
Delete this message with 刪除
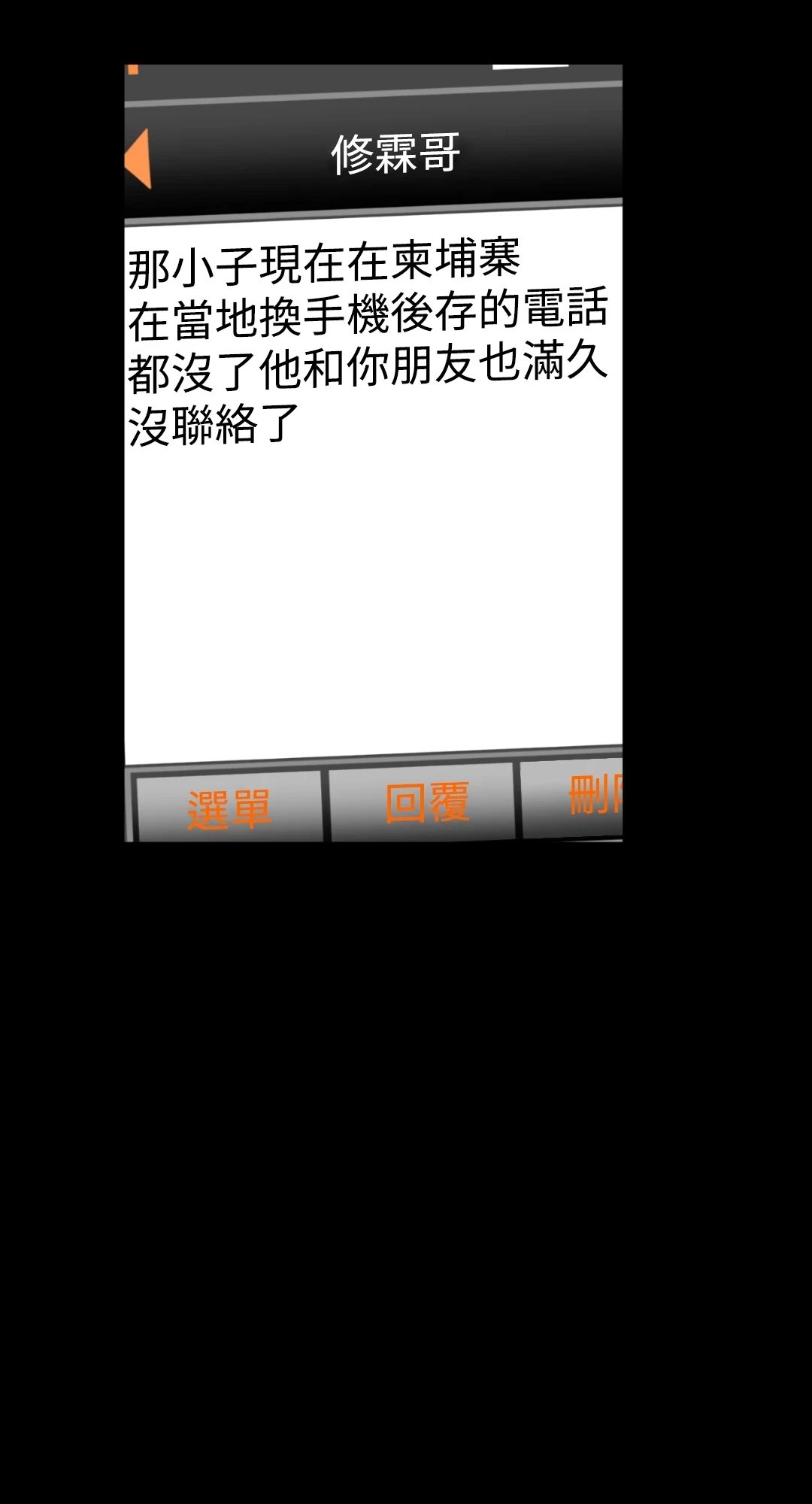tap(583, 797)
